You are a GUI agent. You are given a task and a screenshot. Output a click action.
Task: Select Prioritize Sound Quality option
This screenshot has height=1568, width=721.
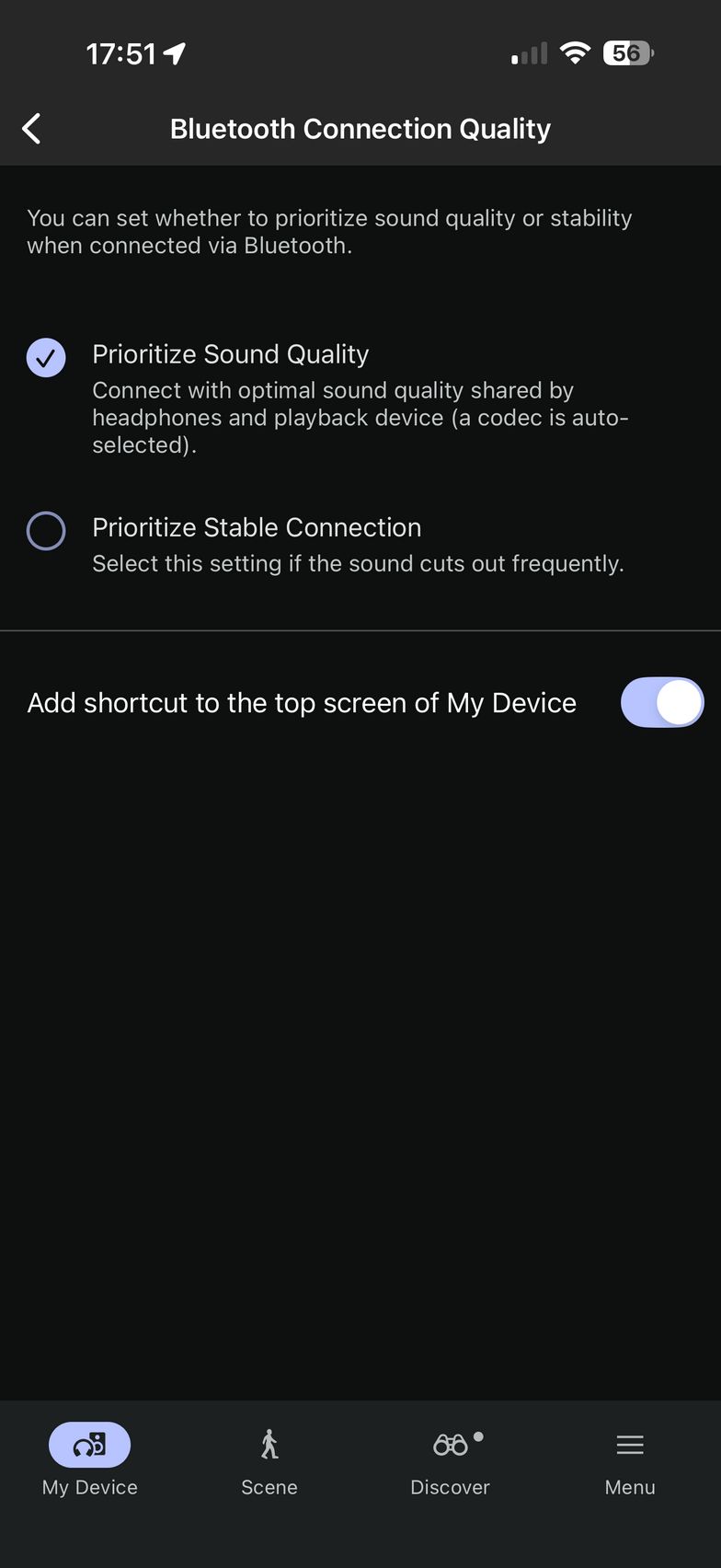(46, 358)
